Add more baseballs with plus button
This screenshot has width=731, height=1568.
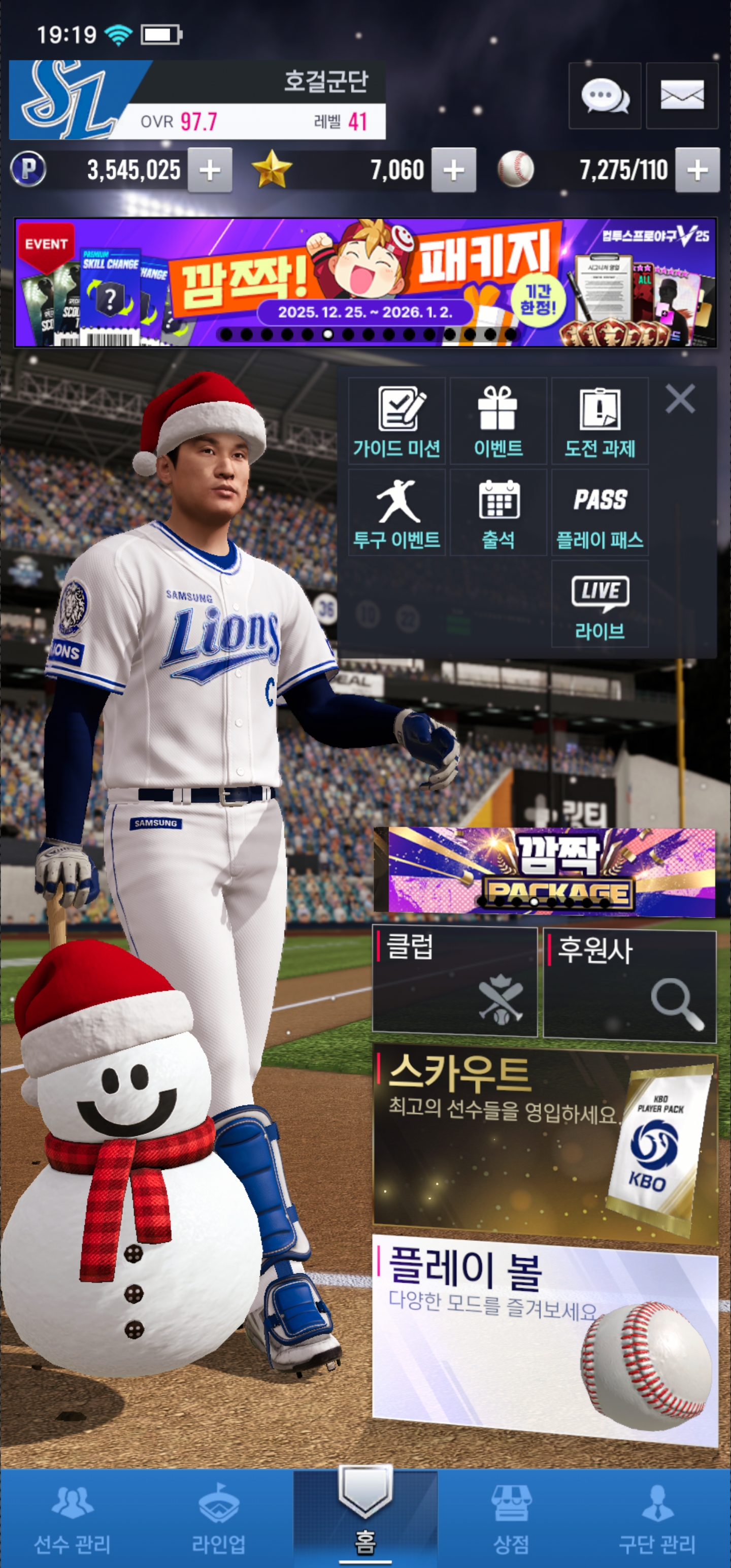[x=697, y=171]
